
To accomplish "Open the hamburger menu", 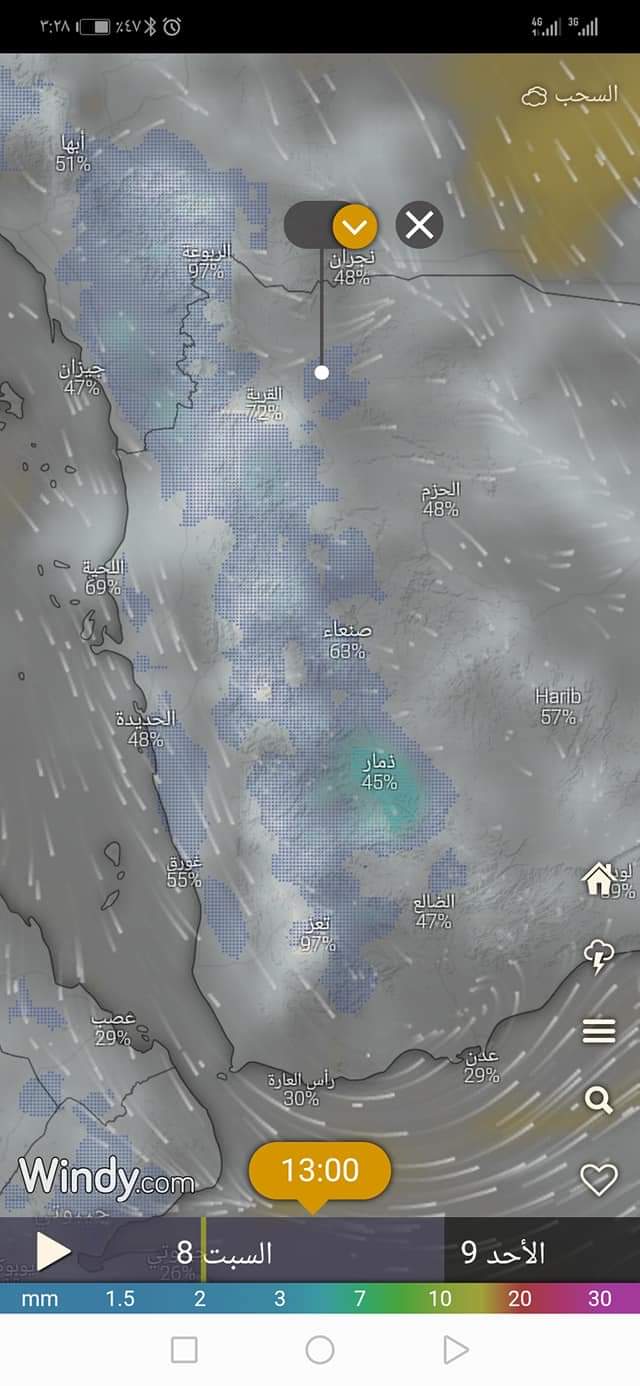I will (599, 1031).
